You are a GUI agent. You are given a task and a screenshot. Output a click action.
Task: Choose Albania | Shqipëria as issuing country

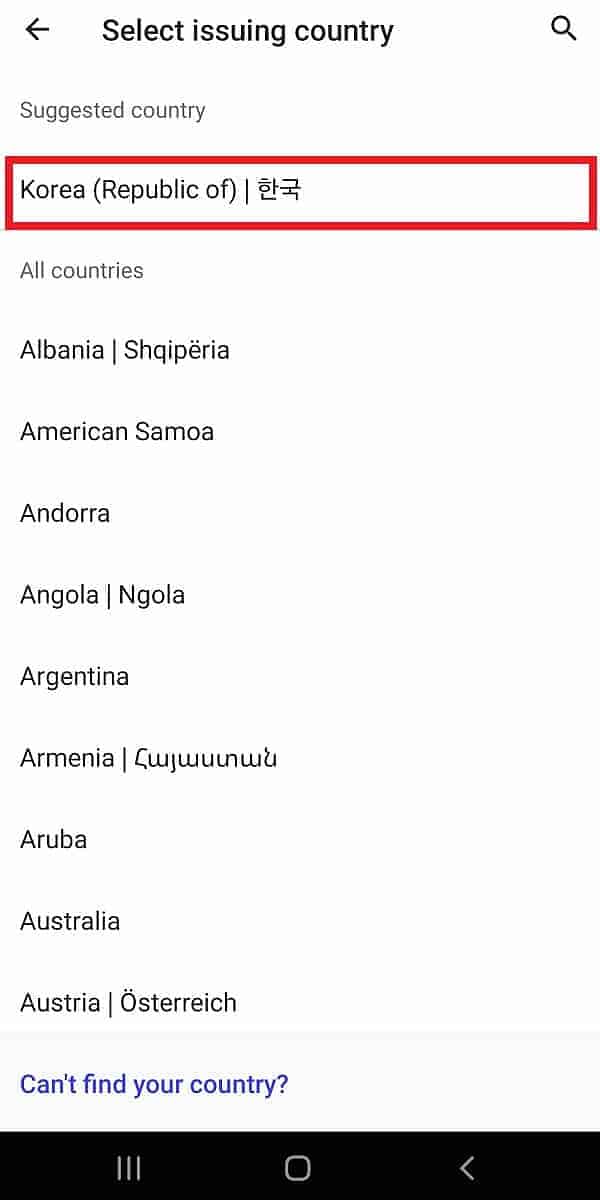click(x=300, y=350)
